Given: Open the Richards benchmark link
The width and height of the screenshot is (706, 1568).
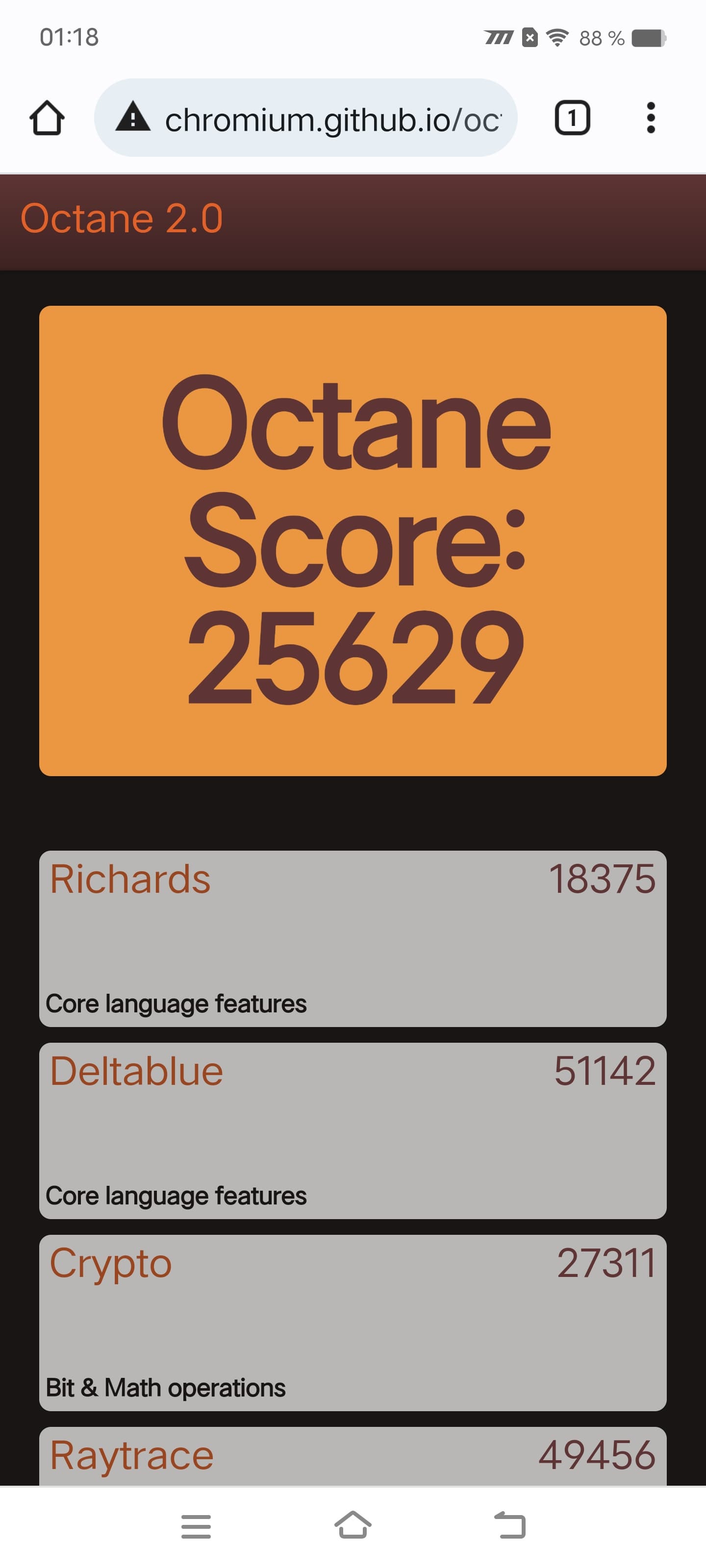Looking at the screenshot, I should tap(130, 879).
